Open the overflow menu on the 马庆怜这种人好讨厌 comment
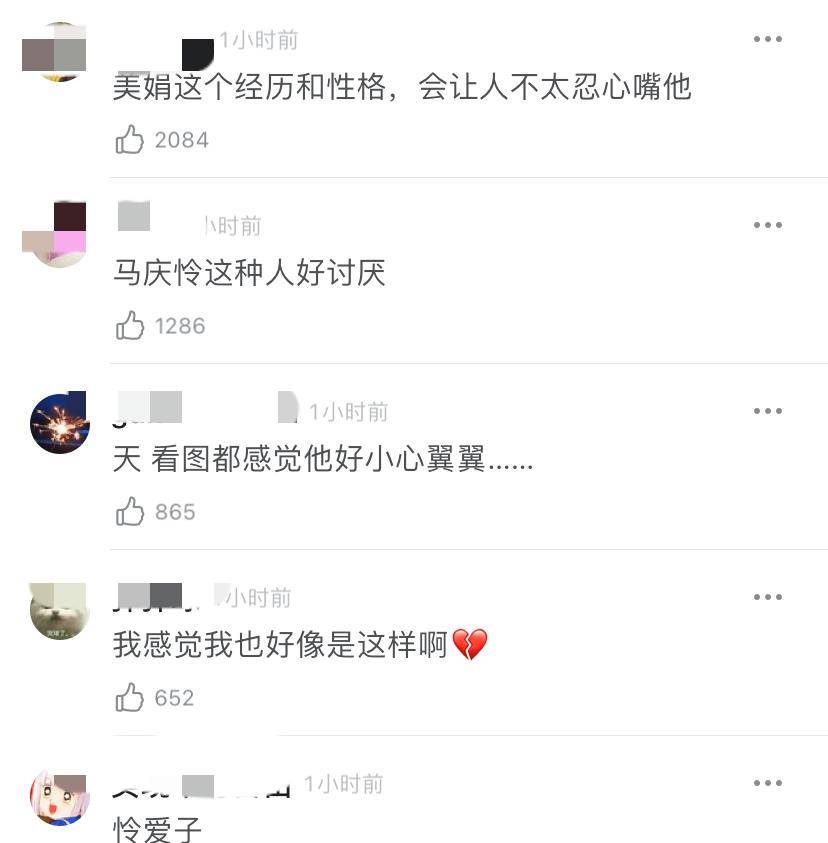This screenshot has height=843, width=828. point(767,225)
